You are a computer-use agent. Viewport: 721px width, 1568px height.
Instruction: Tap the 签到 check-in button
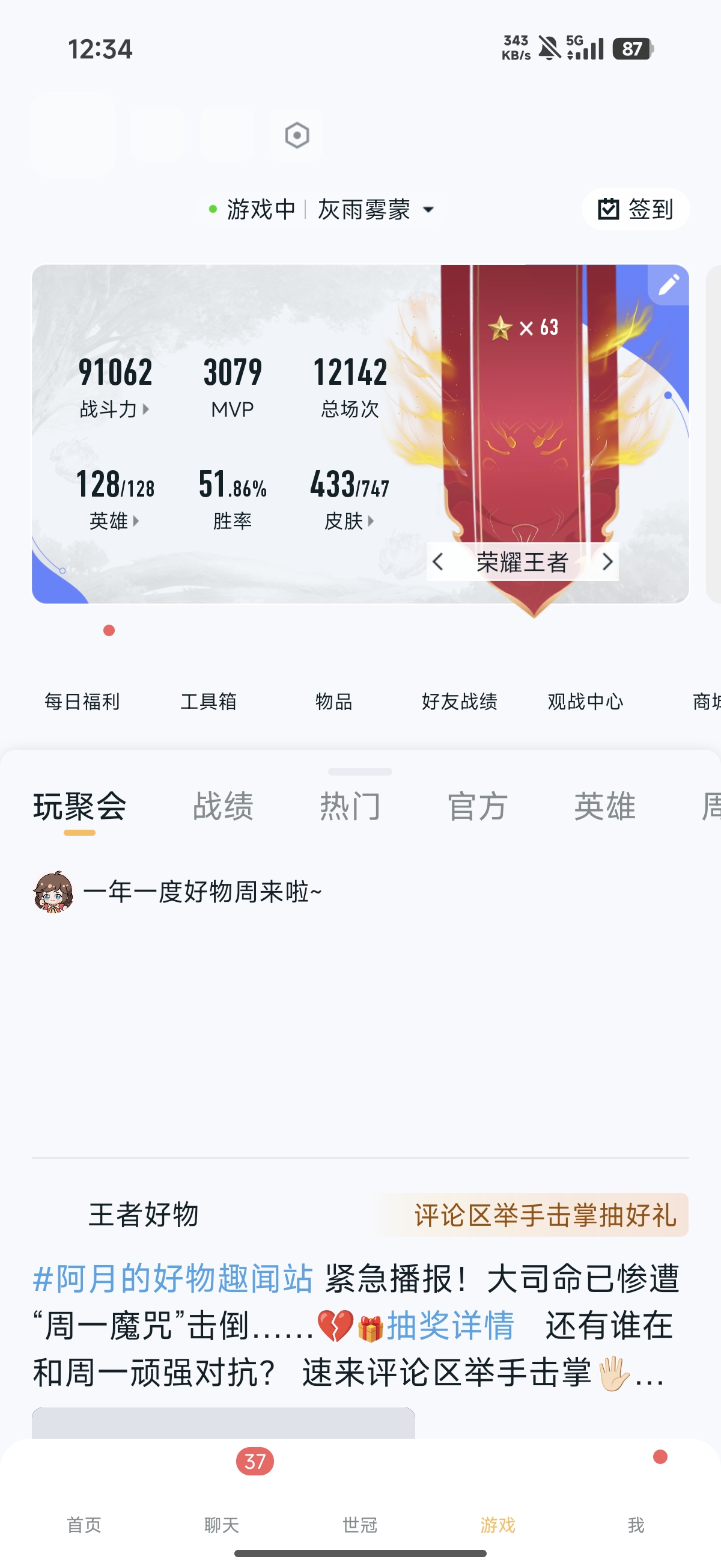pos(635,209)
